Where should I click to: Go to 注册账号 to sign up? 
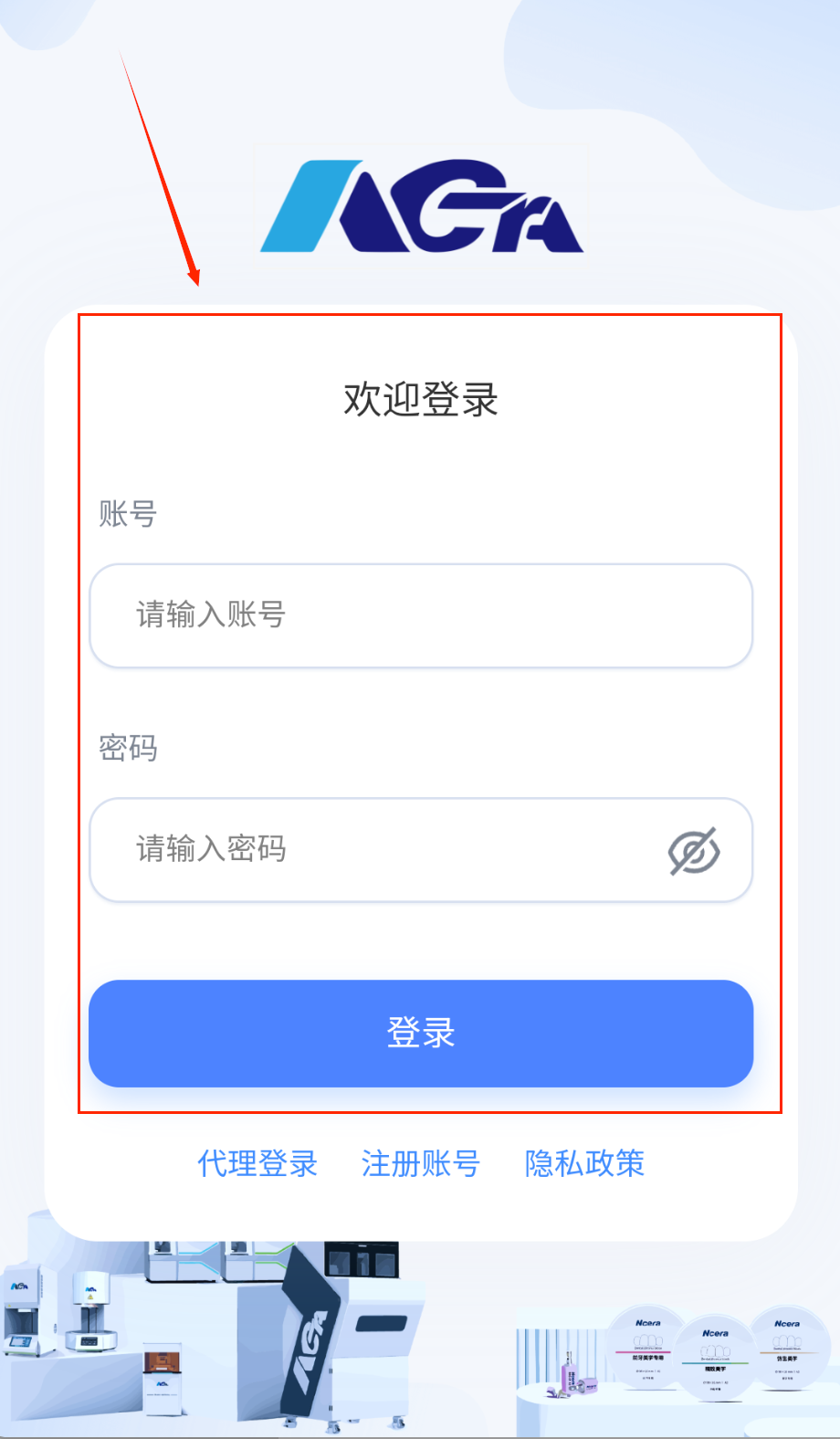tap(420, 1163)
